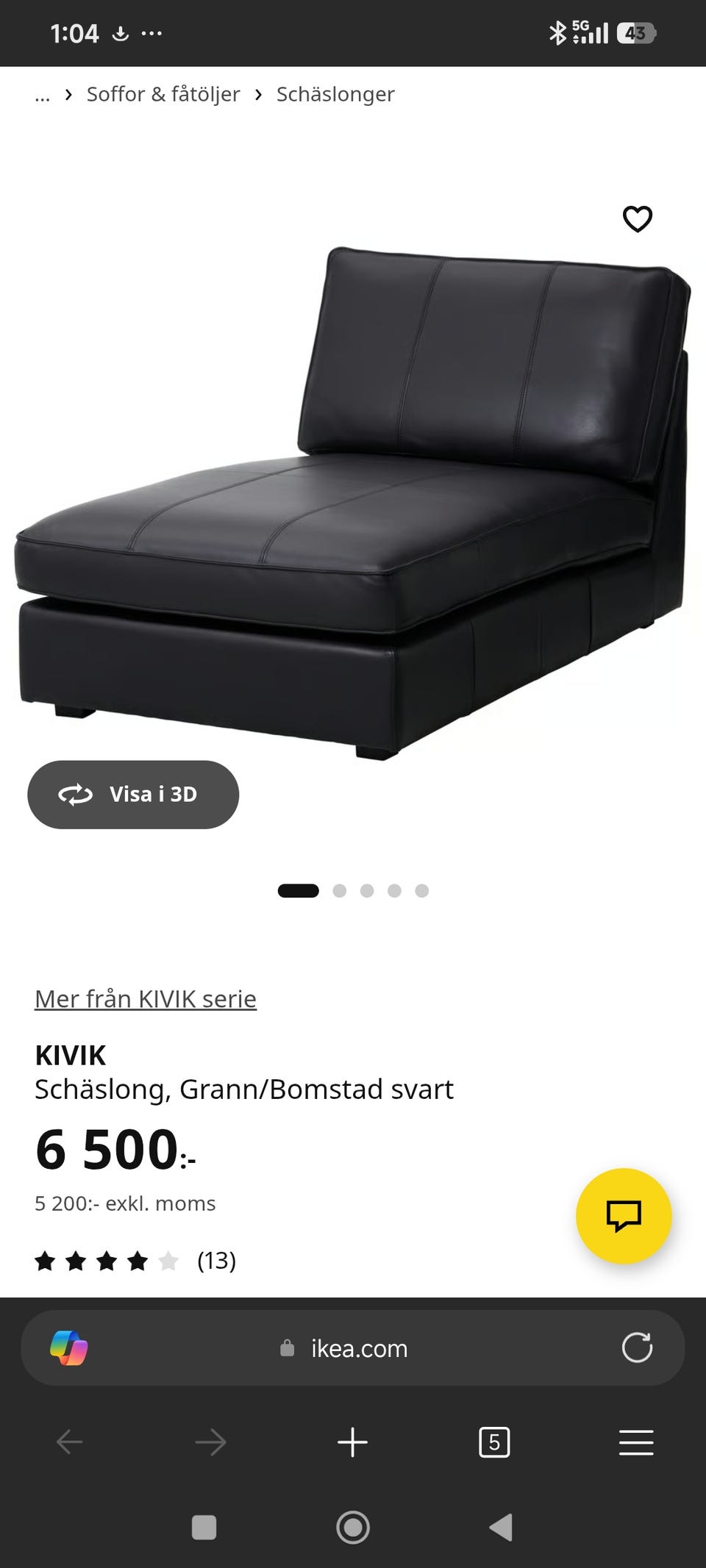The image size is (706, 1568).
Task: Save the KIVIK chaise to favorites with heart
Action: (x=638, y=219)
